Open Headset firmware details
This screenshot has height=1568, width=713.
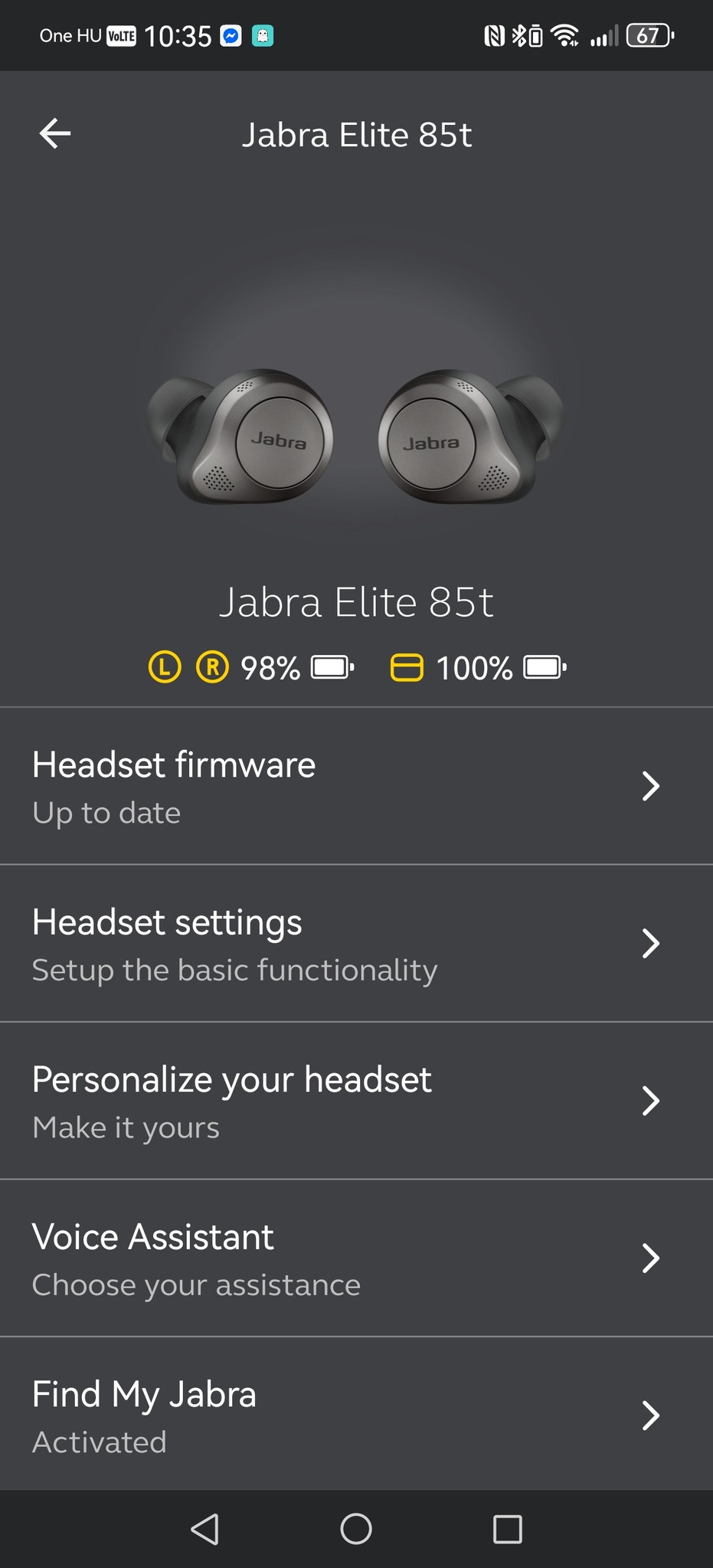(x=356, y=786)
